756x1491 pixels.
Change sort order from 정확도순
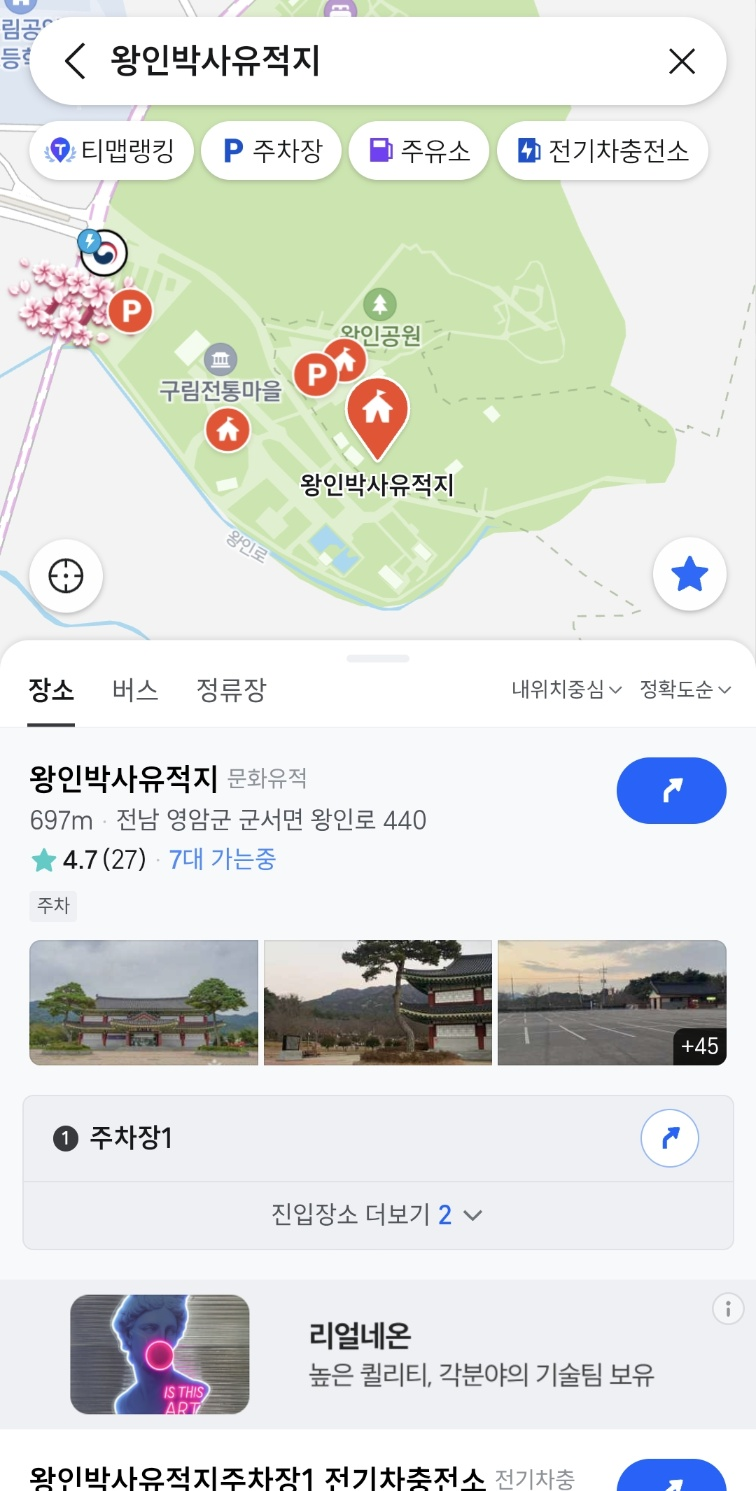(685, 690)
